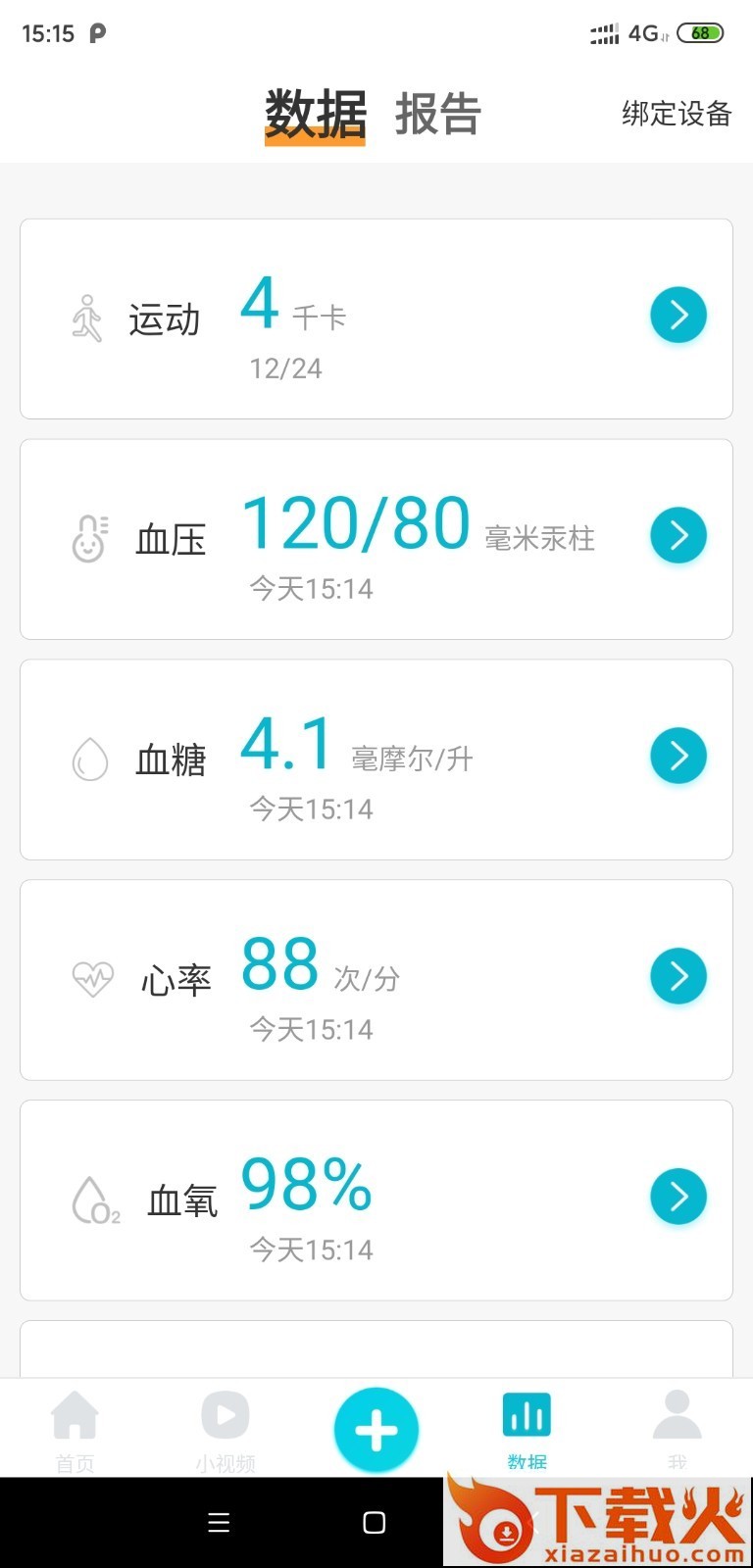This screenshot has width=753, height=1568.
Task: Select the 数据 bottom navigation tab
Action: (x=527, y=1430)
